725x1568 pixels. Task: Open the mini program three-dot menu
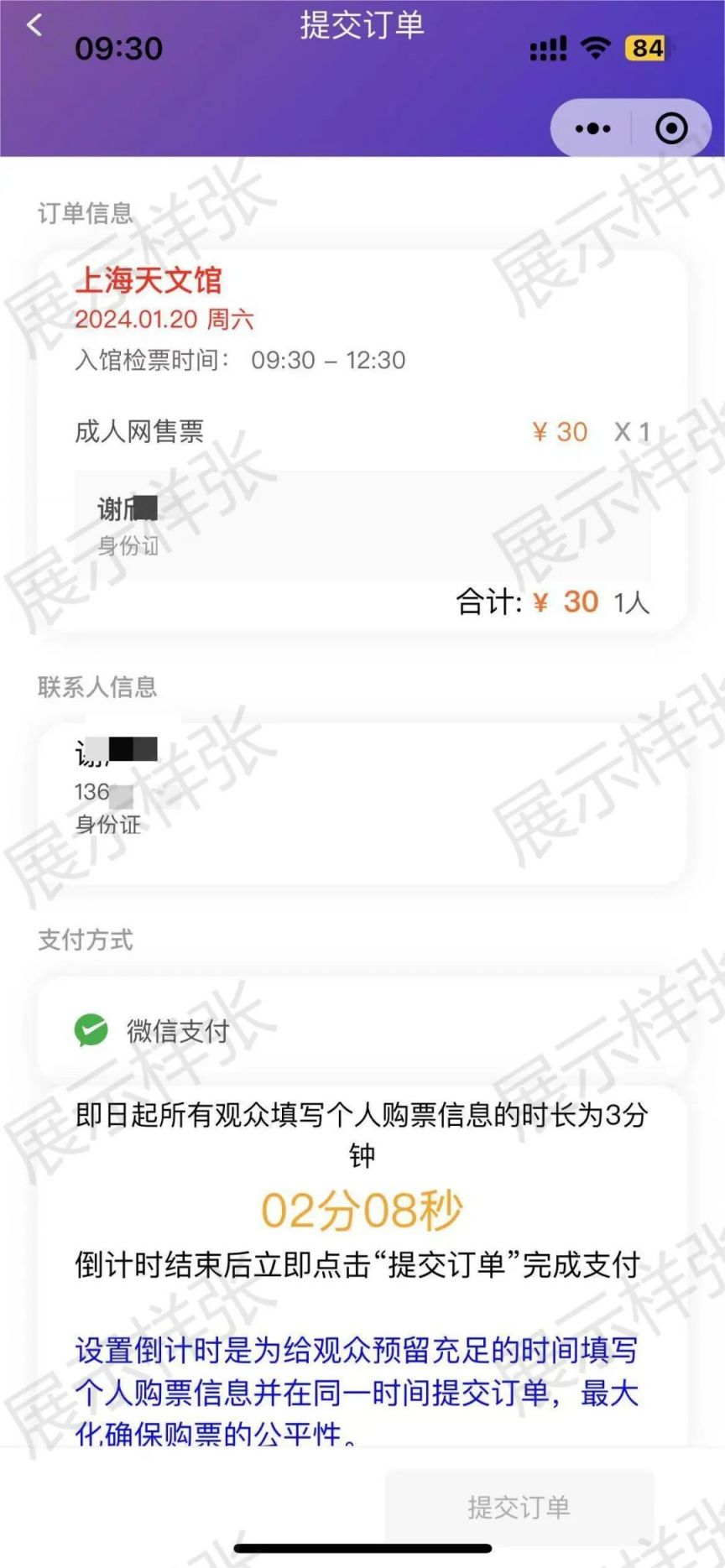tap(592, 128)
